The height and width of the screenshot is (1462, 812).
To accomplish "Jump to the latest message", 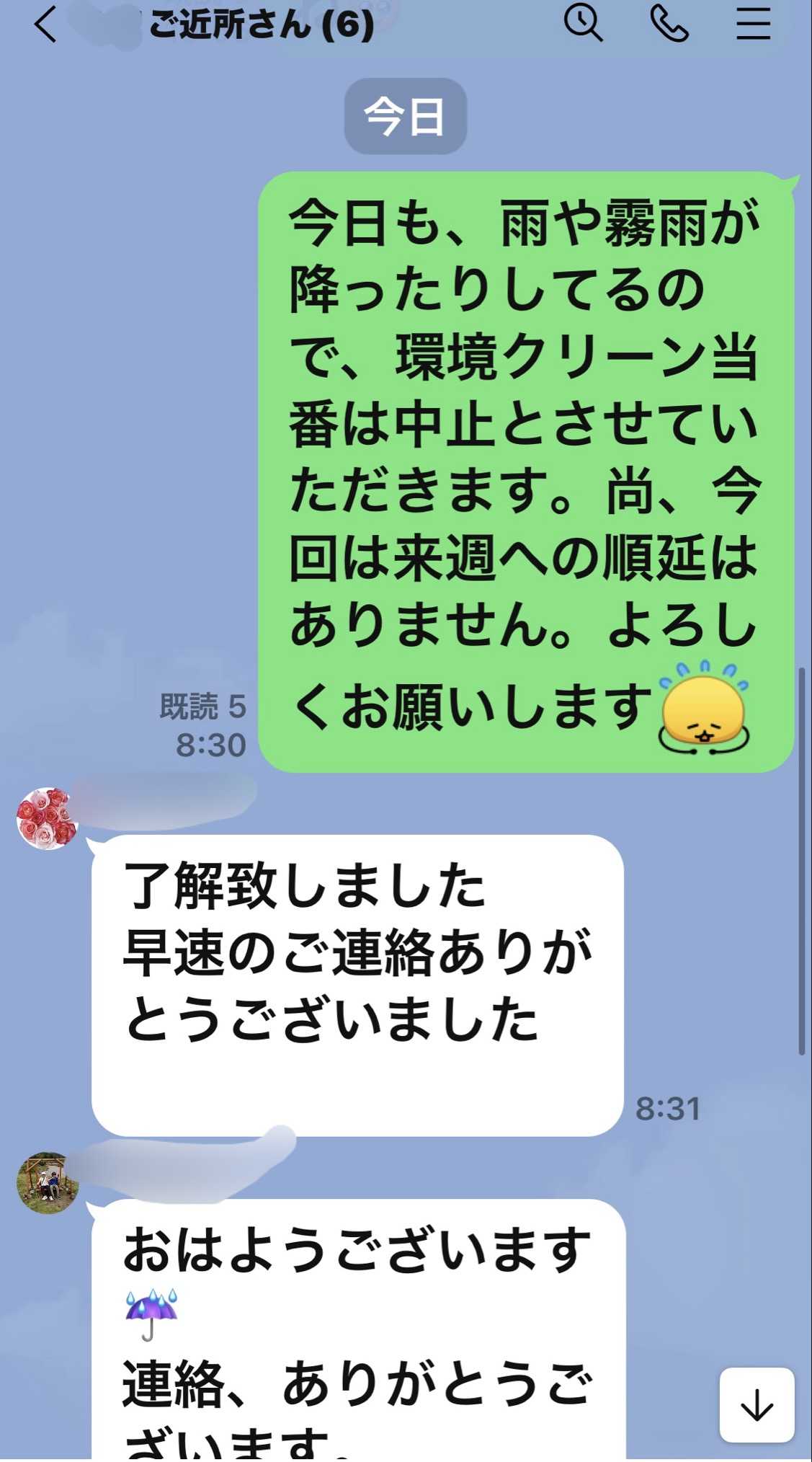I will pos(757,1405).
